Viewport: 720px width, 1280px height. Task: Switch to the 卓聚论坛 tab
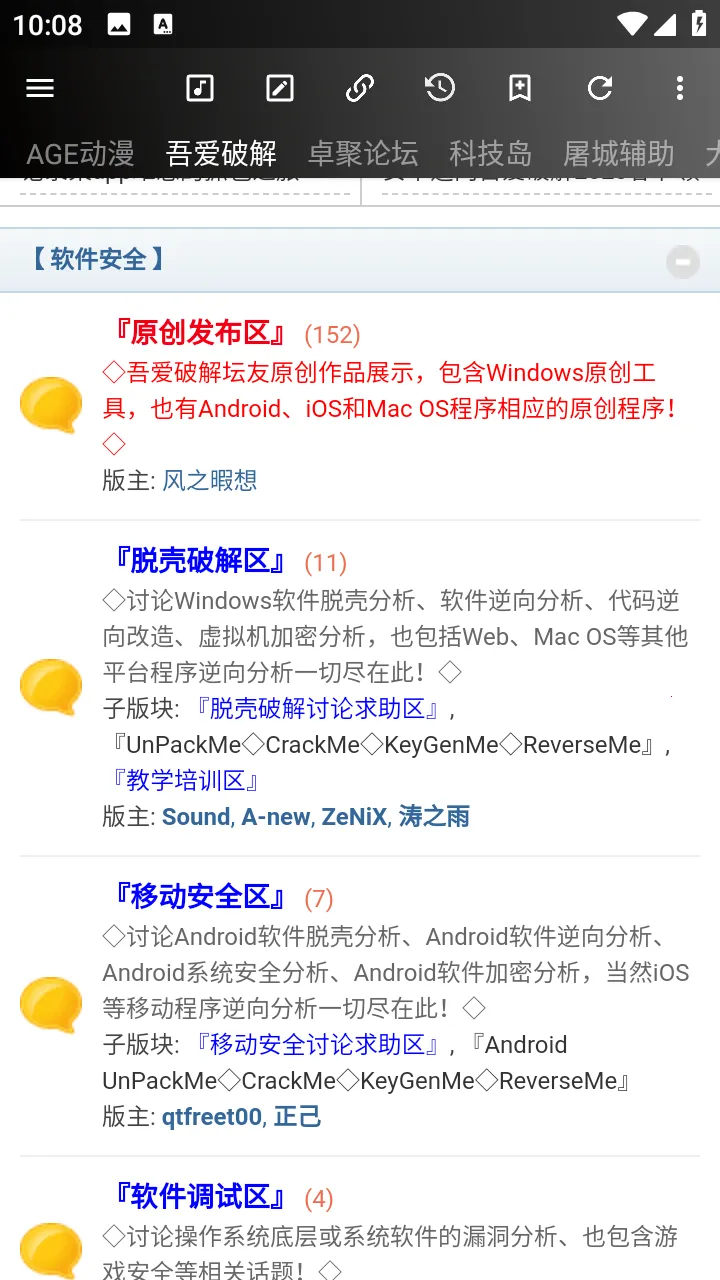point(363,154)
